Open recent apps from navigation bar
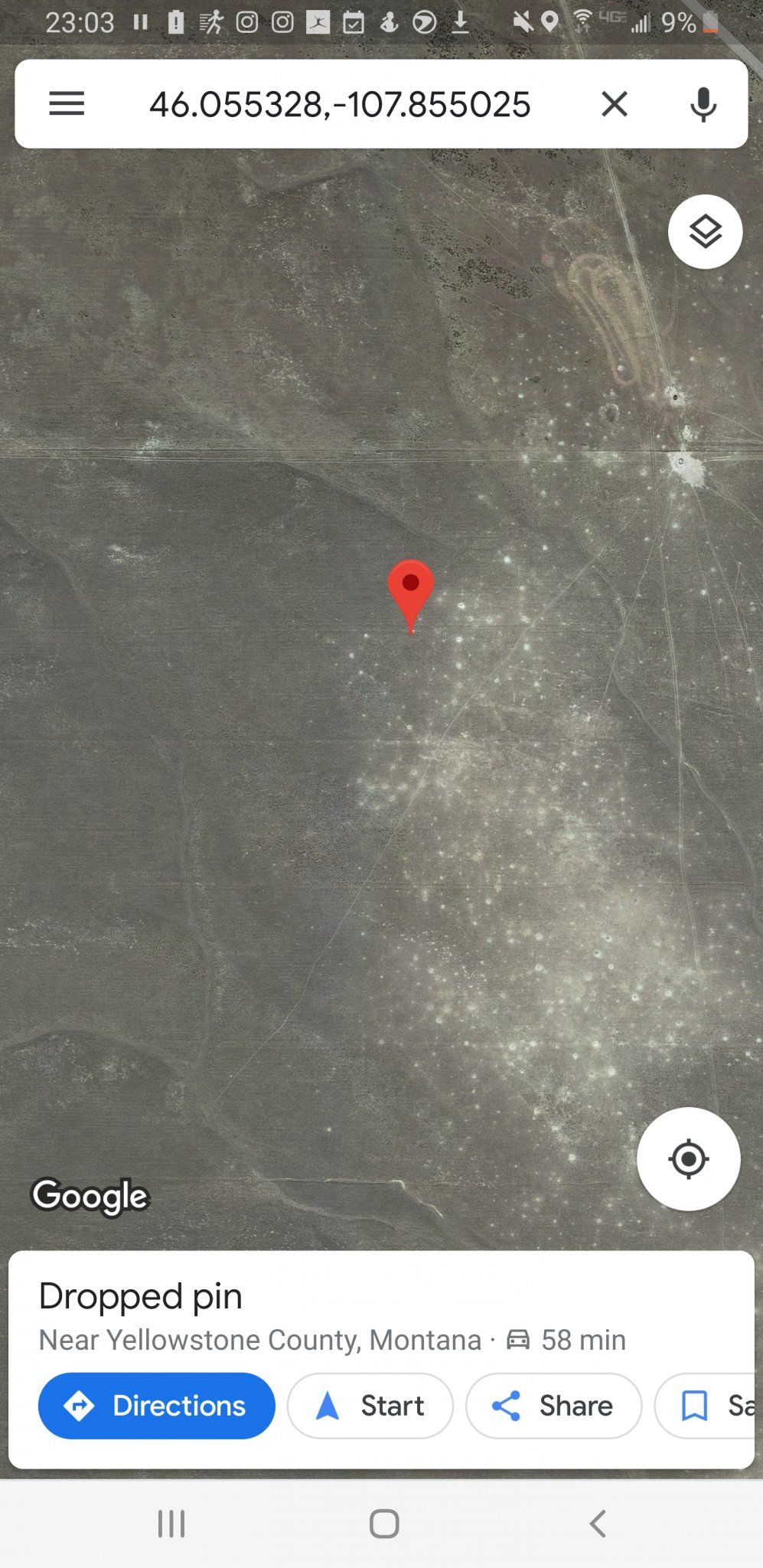This screenshot has height=1568, width=763. (171, 1524)
